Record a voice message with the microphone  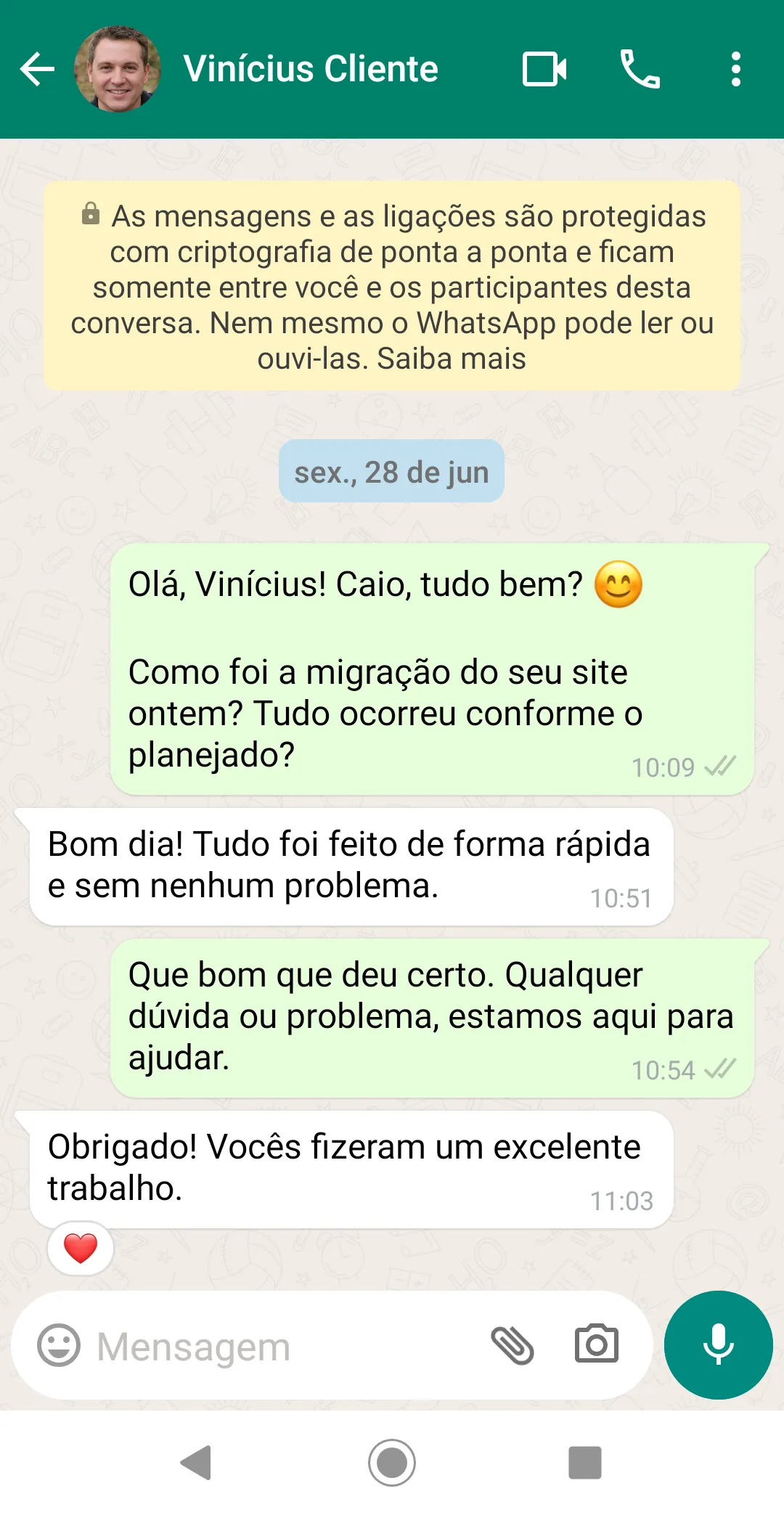point(717,1345)
